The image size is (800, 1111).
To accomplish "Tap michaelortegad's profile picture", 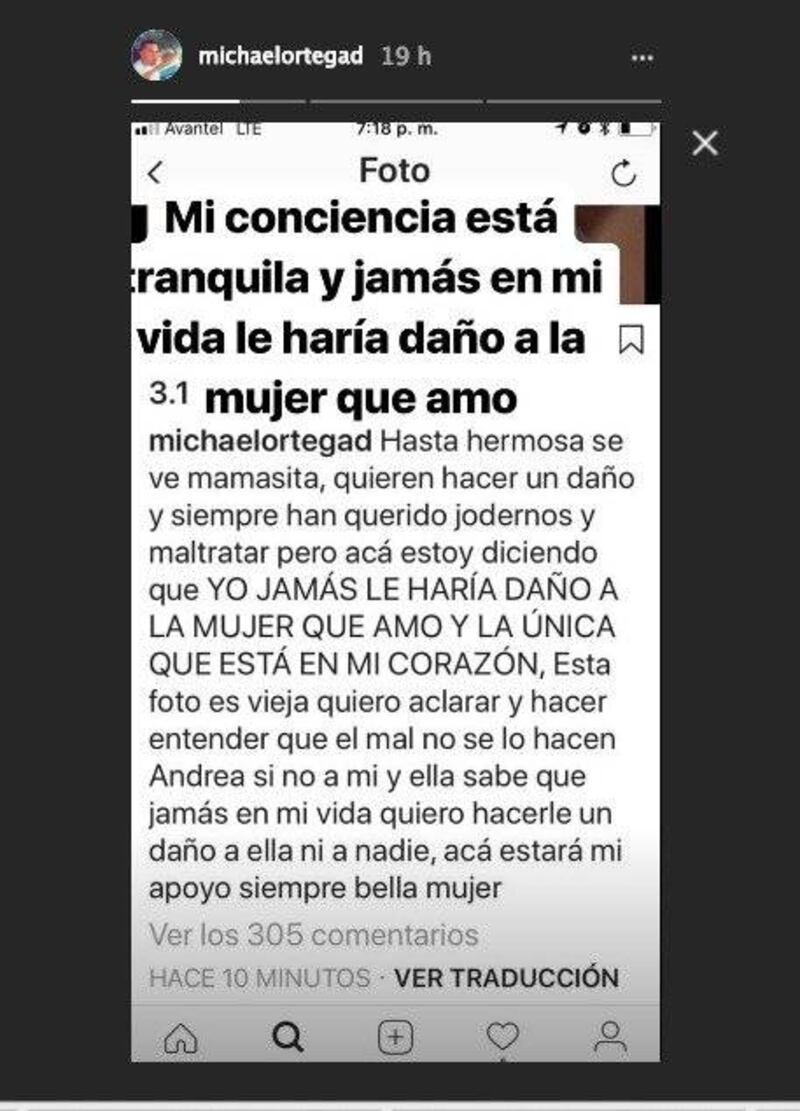I will 157,56.
